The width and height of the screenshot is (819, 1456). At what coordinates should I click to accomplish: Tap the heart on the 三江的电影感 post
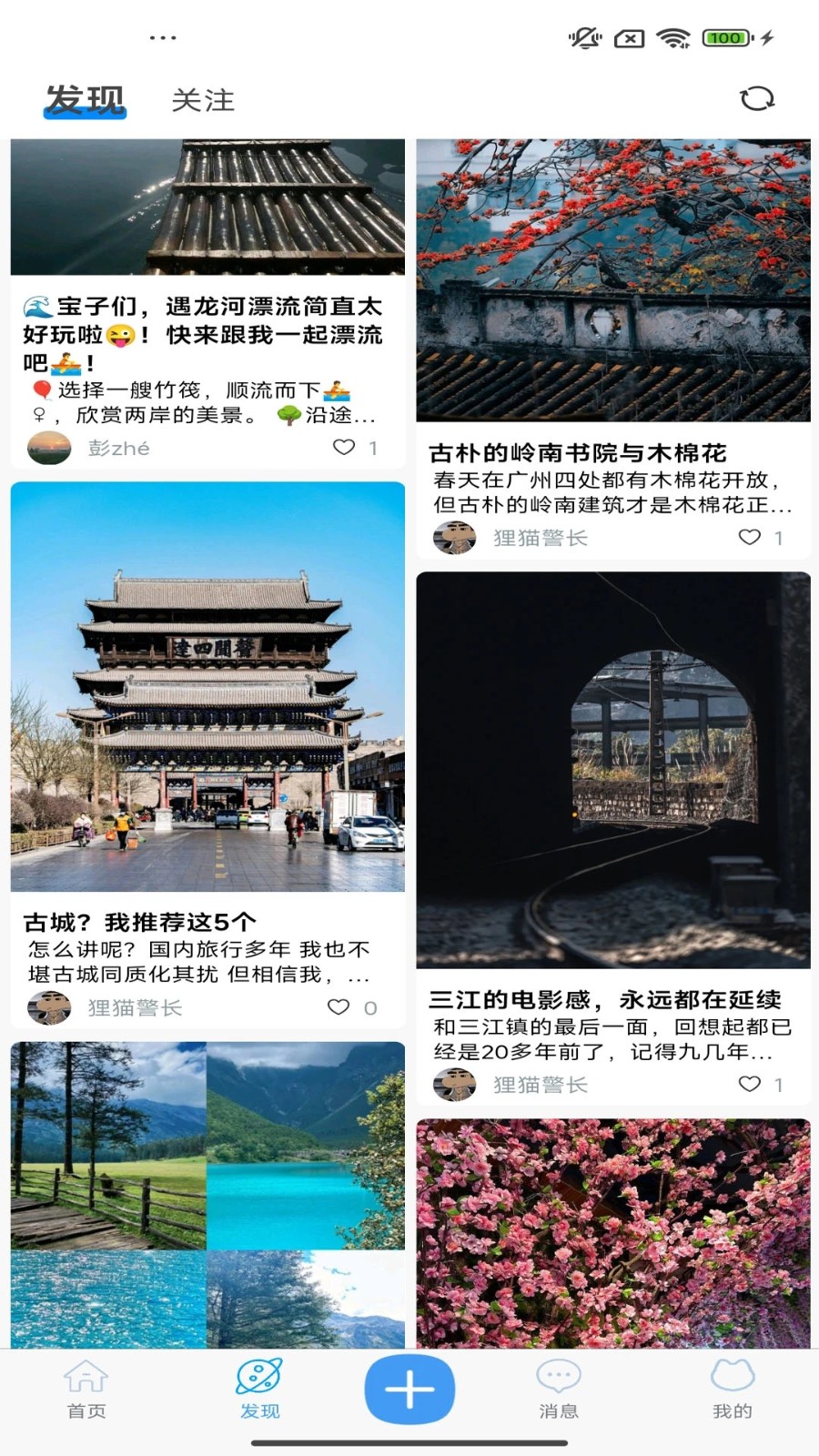click(x=750, y=1085)
